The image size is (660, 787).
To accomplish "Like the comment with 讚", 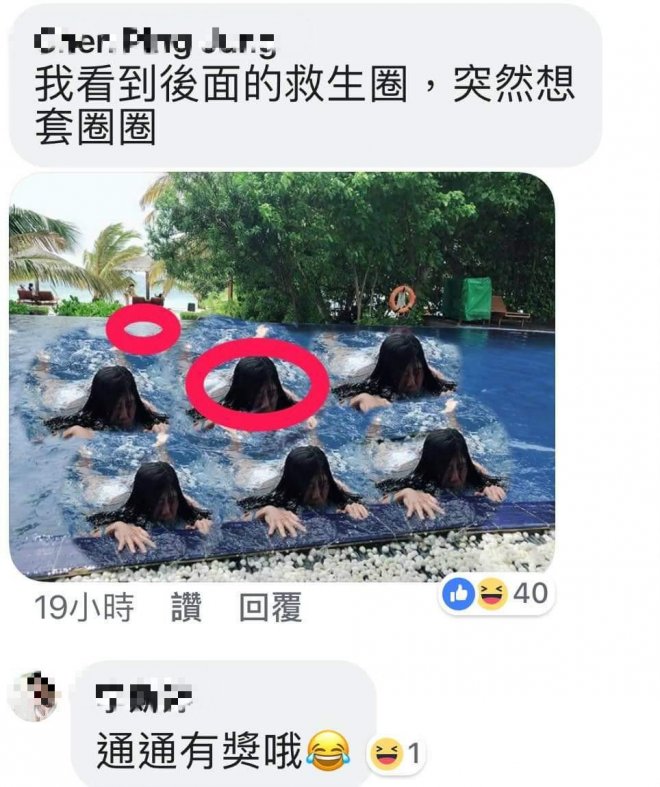I will [186, 607].
